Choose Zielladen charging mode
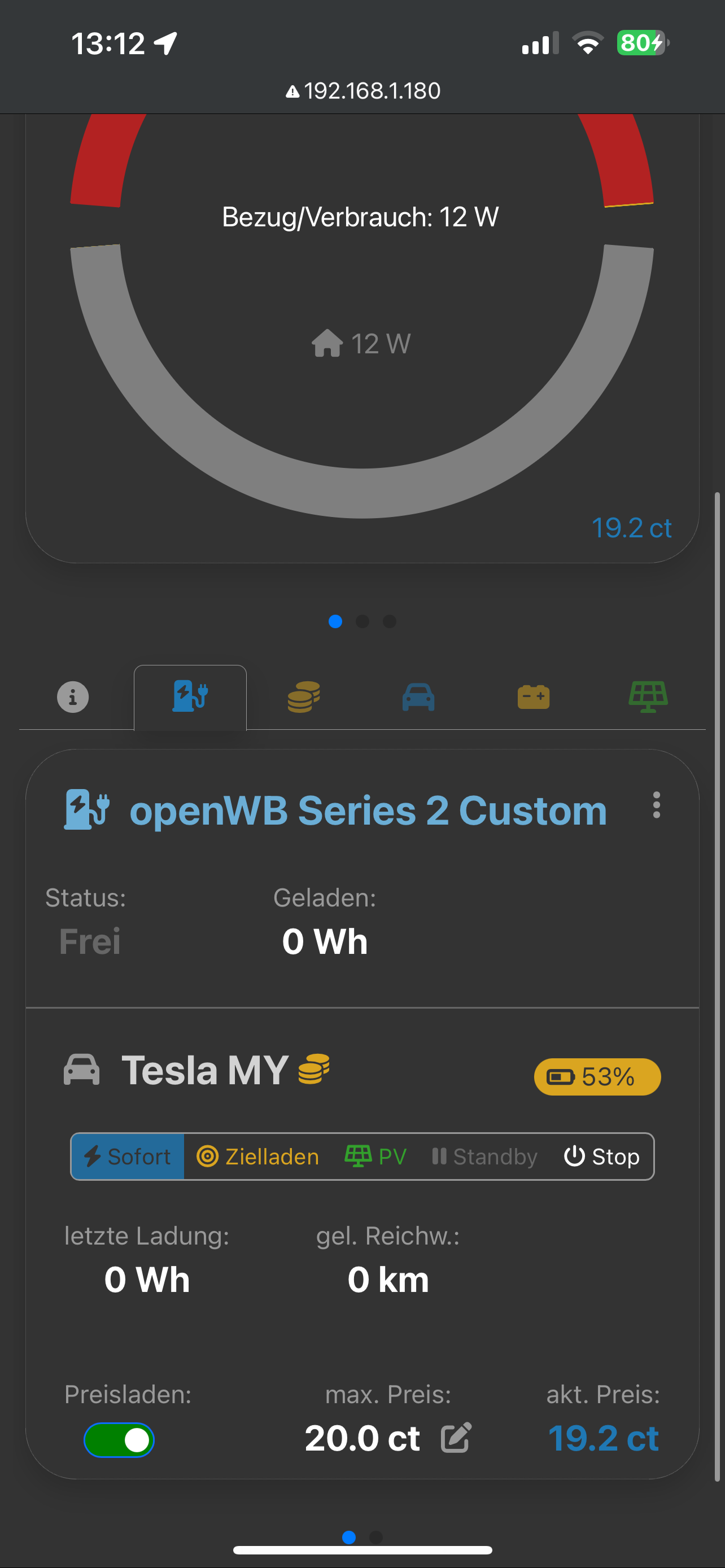725x1568 pixels. click(x=257, y=1157)
